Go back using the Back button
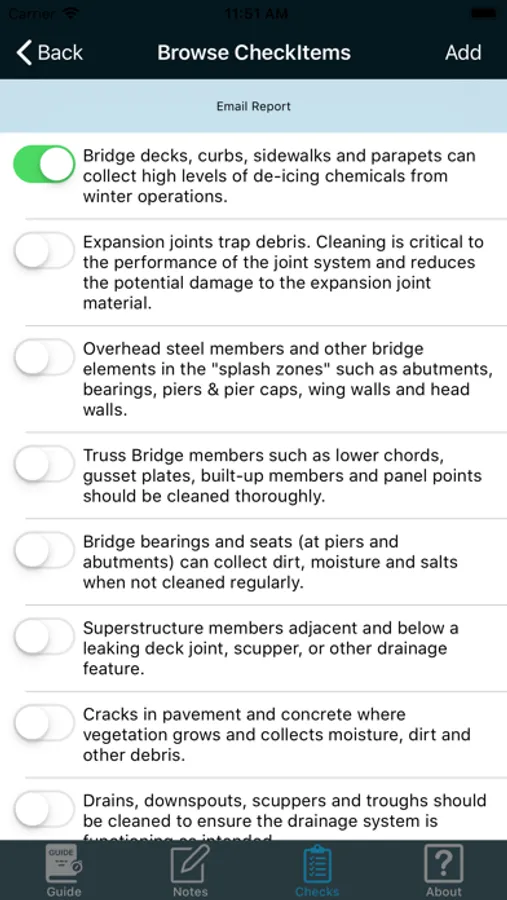Screen dimensions: 507x900 pyautogui.click(x=49, y=53)
